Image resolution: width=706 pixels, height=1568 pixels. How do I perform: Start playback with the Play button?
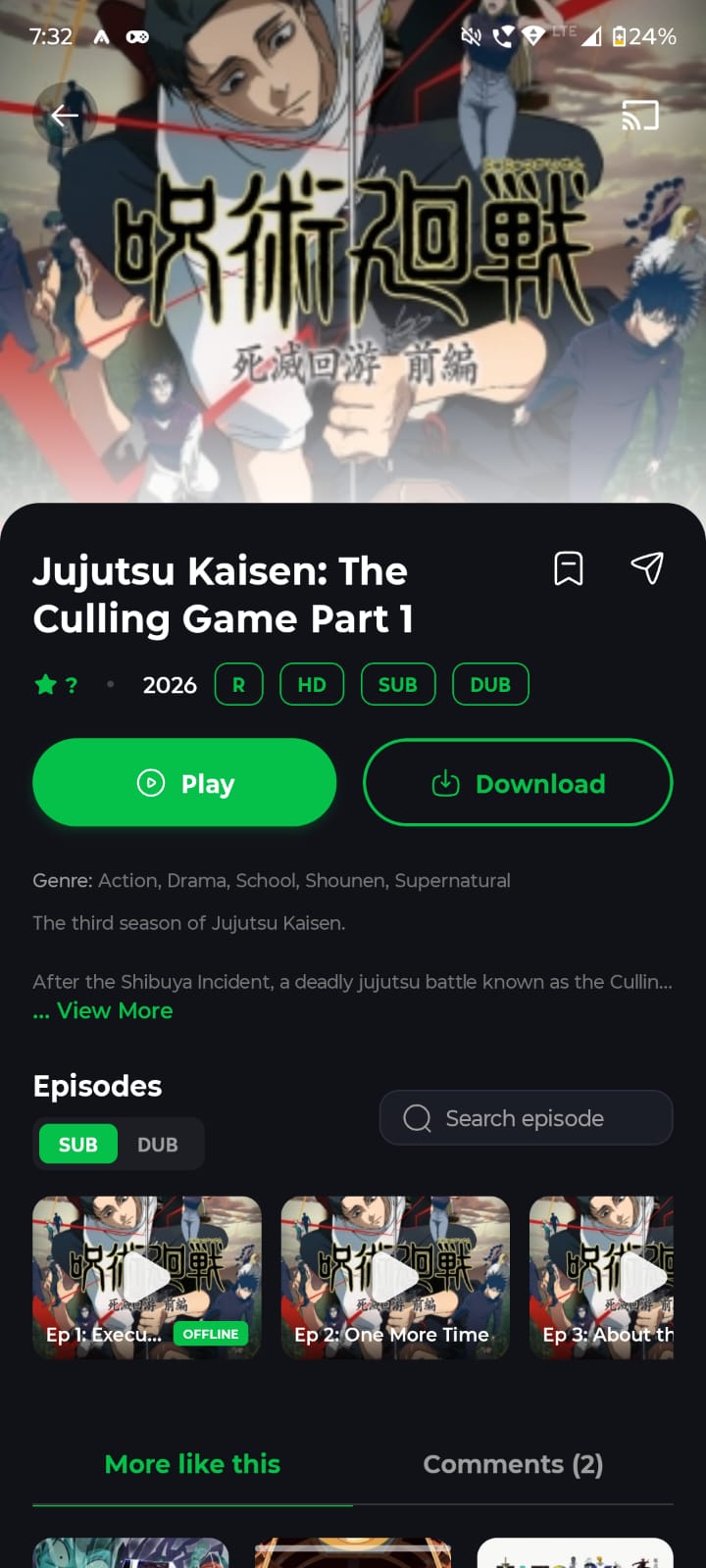(184, 783)
